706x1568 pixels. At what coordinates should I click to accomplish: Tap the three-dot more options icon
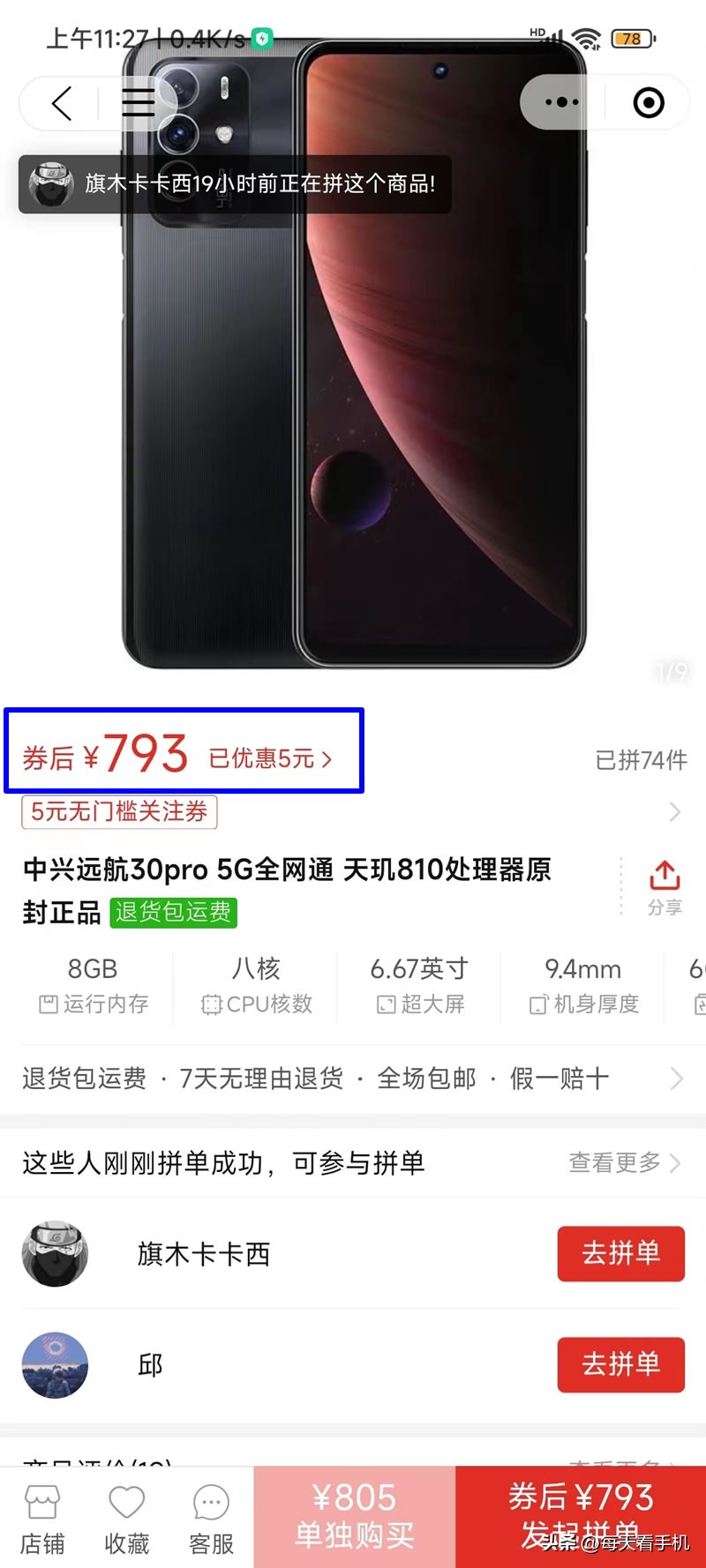pos(560,102)
